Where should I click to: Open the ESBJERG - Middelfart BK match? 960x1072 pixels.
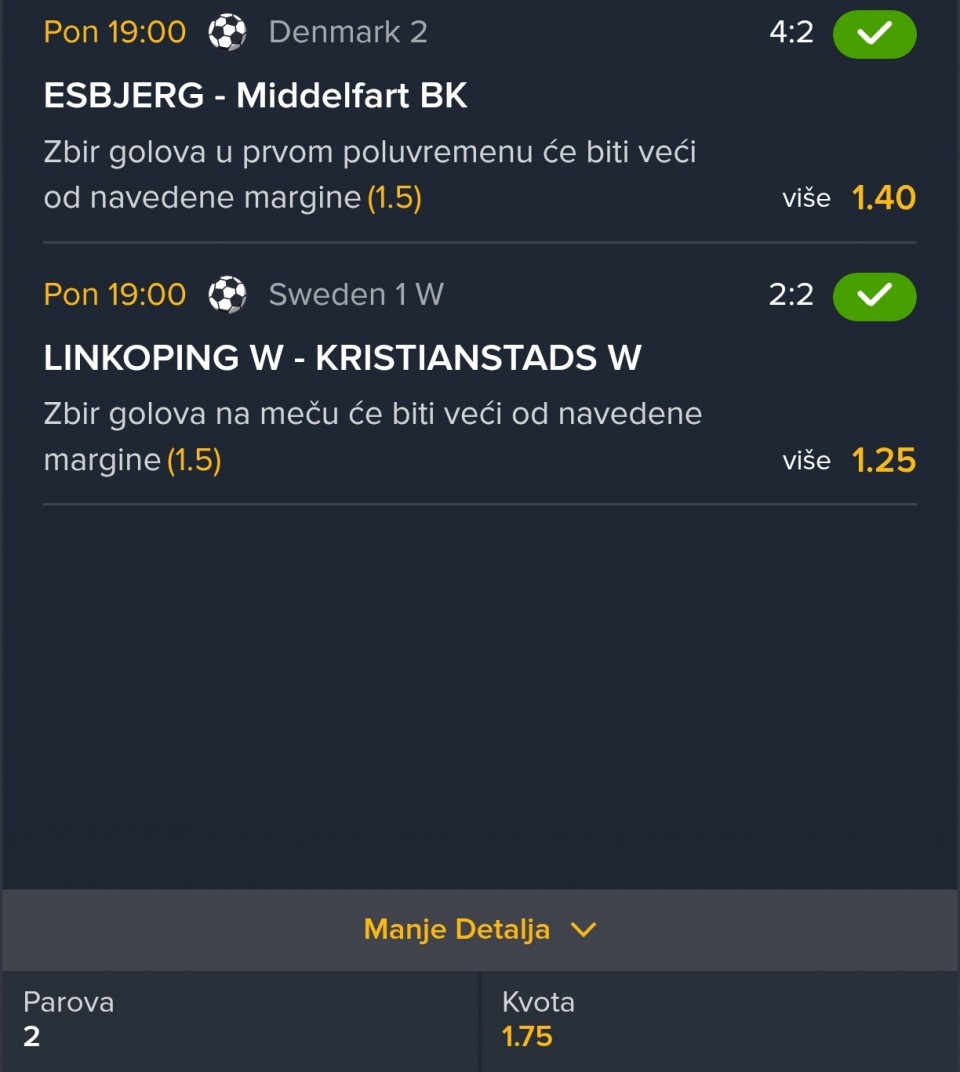pos(256,96)
